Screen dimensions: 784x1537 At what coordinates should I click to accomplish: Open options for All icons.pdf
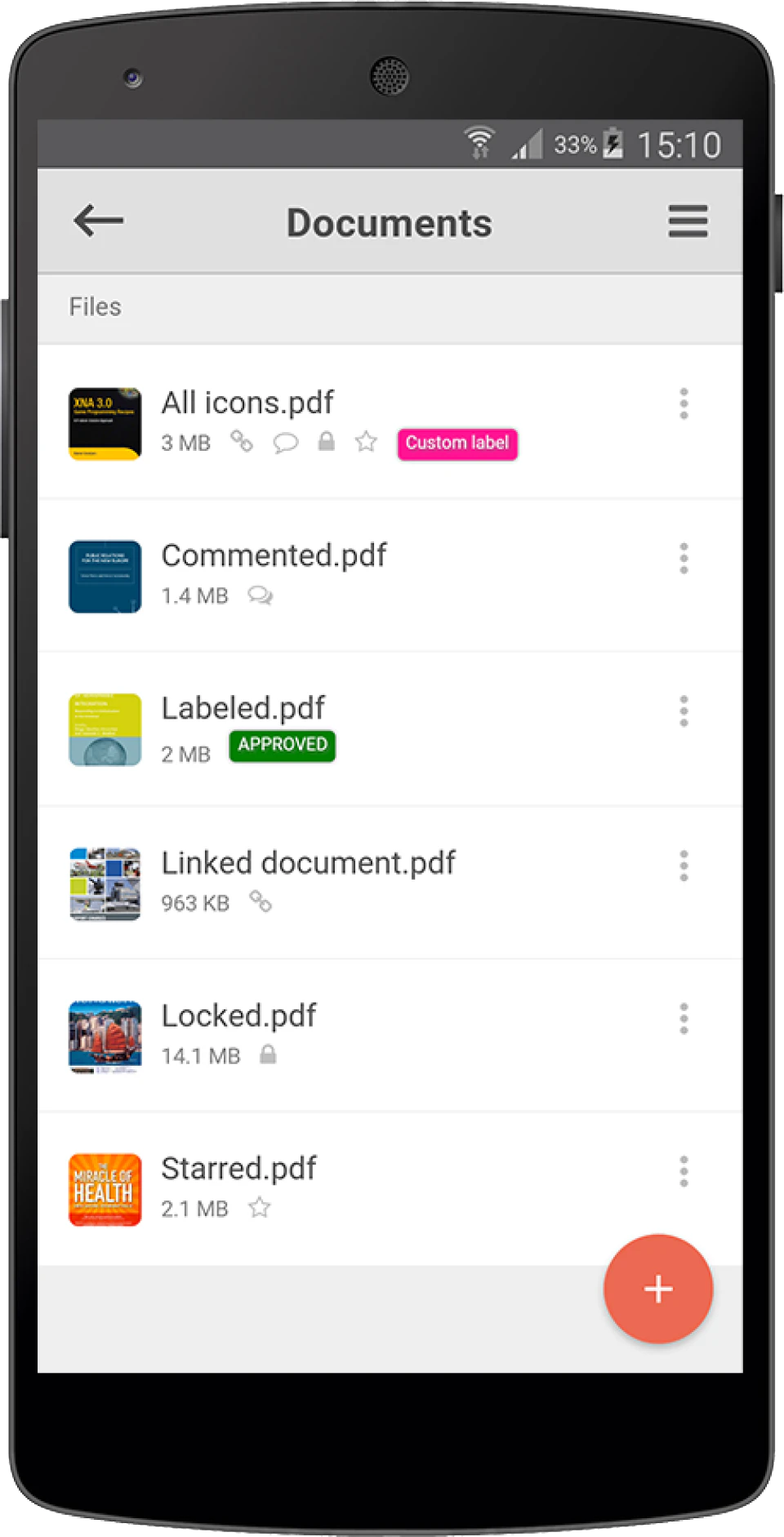point(684,404)
